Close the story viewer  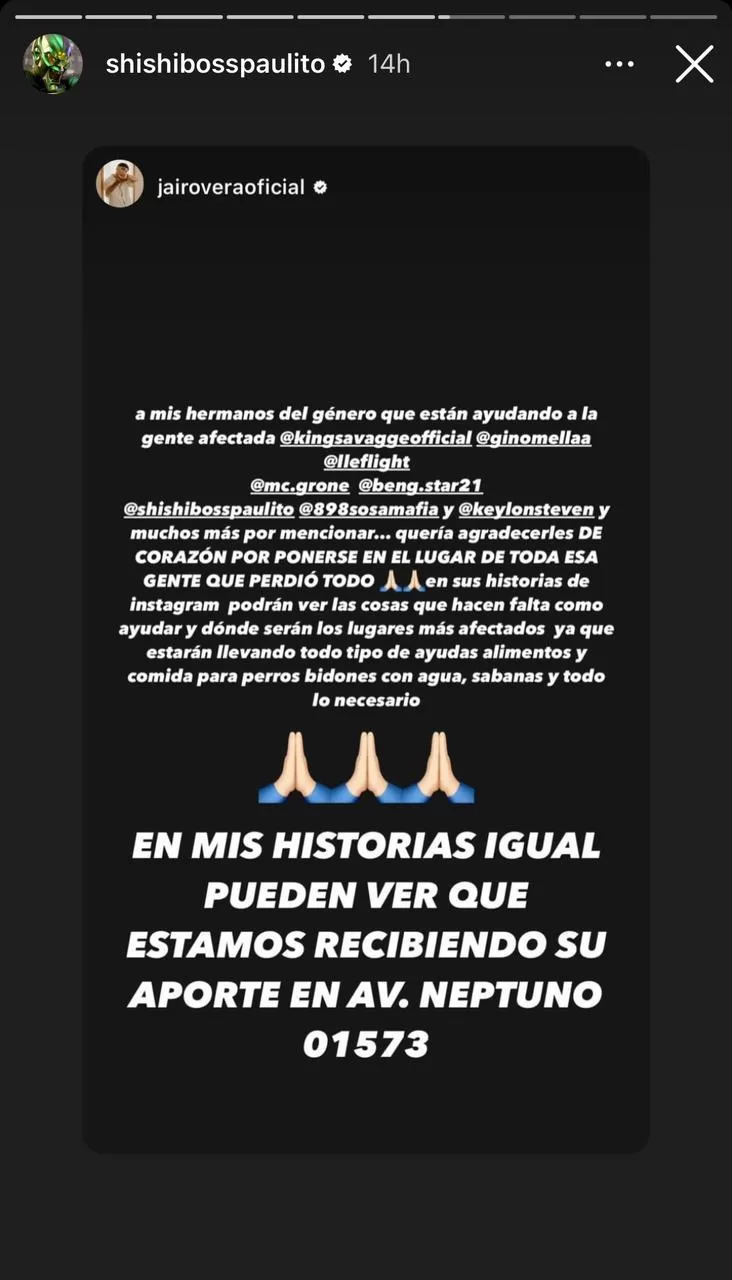tap(694, 64)
